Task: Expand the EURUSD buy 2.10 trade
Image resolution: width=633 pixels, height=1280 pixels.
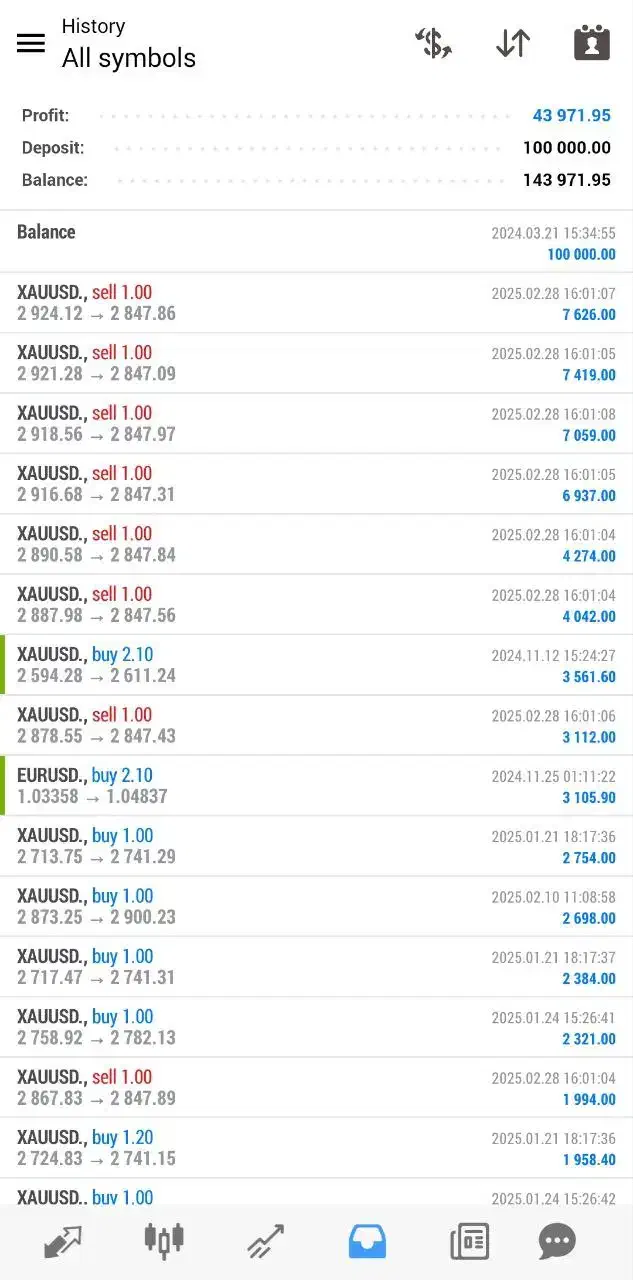Action: 316,786
